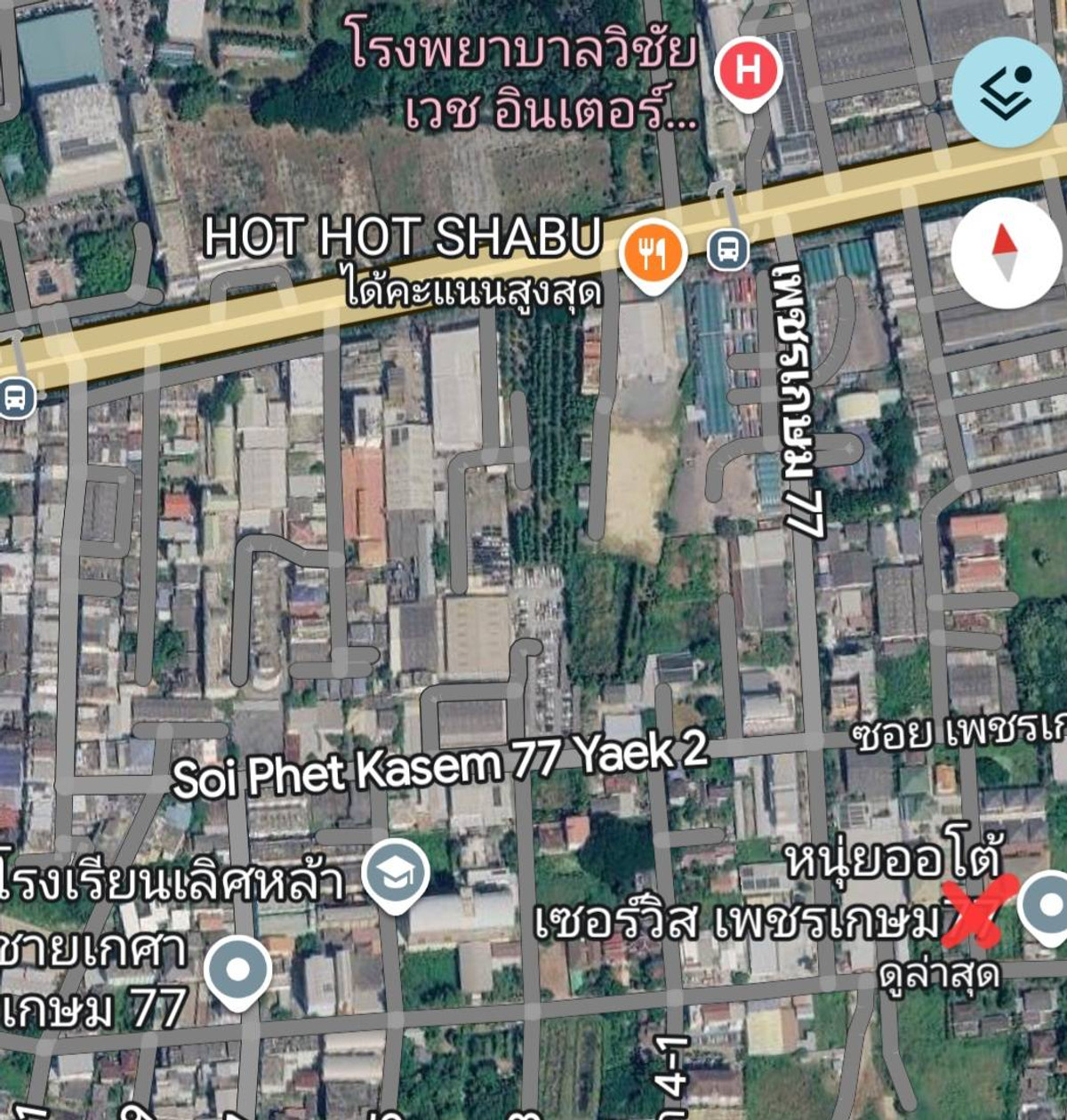Tap the compass to reorient the map
The height and width of the screenshot is (1120, 1067).
click(x=1006, y=252)
